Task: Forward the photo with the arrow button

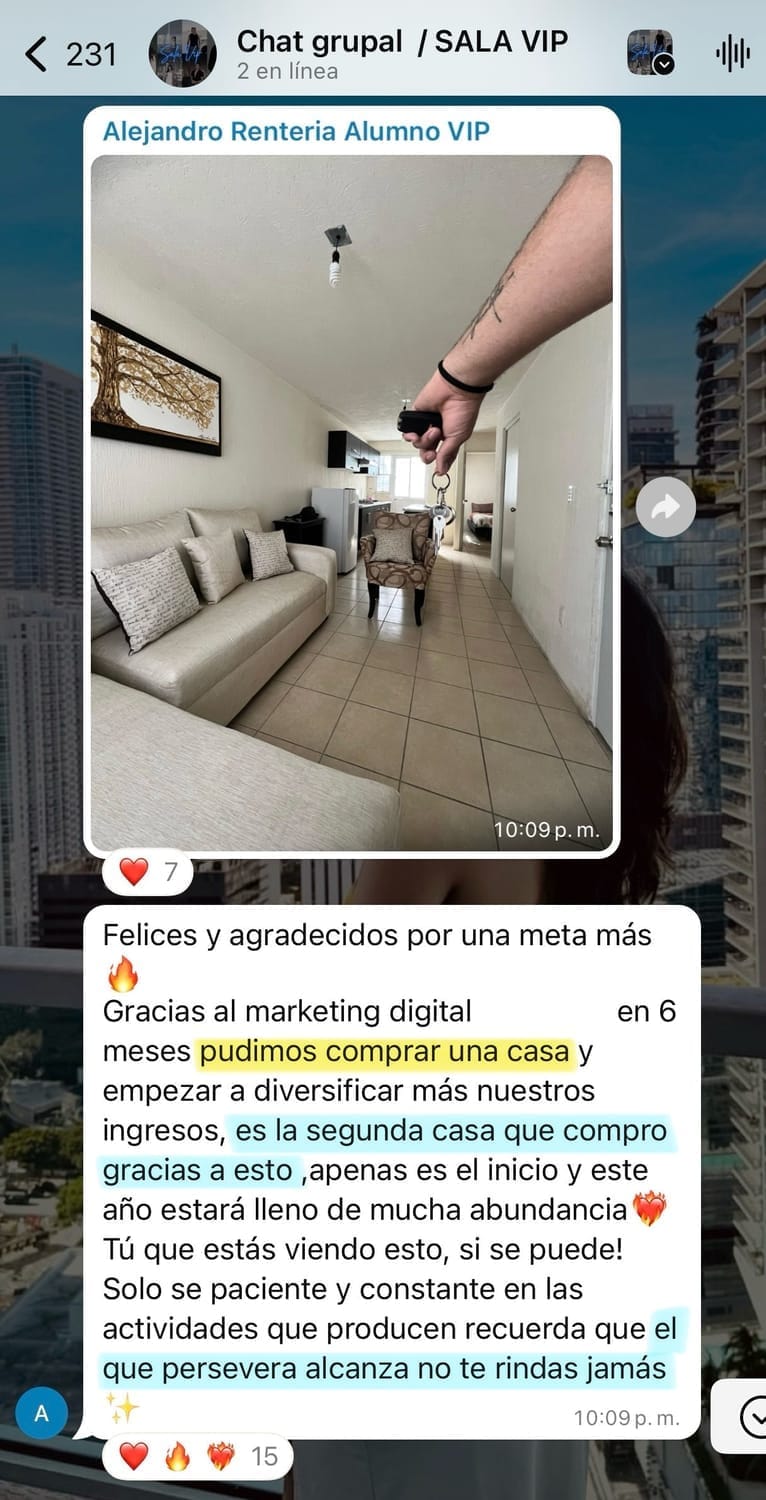Action: coord(665,508)
